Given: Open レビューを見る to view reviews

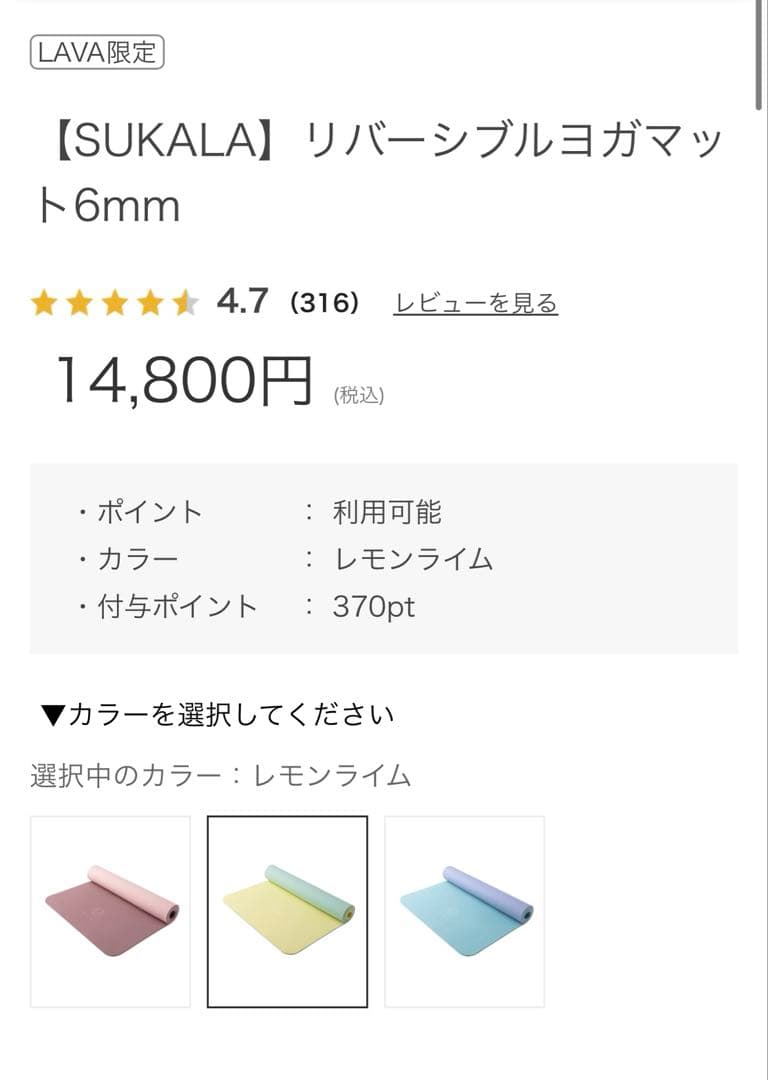Looking at the screenshot, I should (479, 302).
